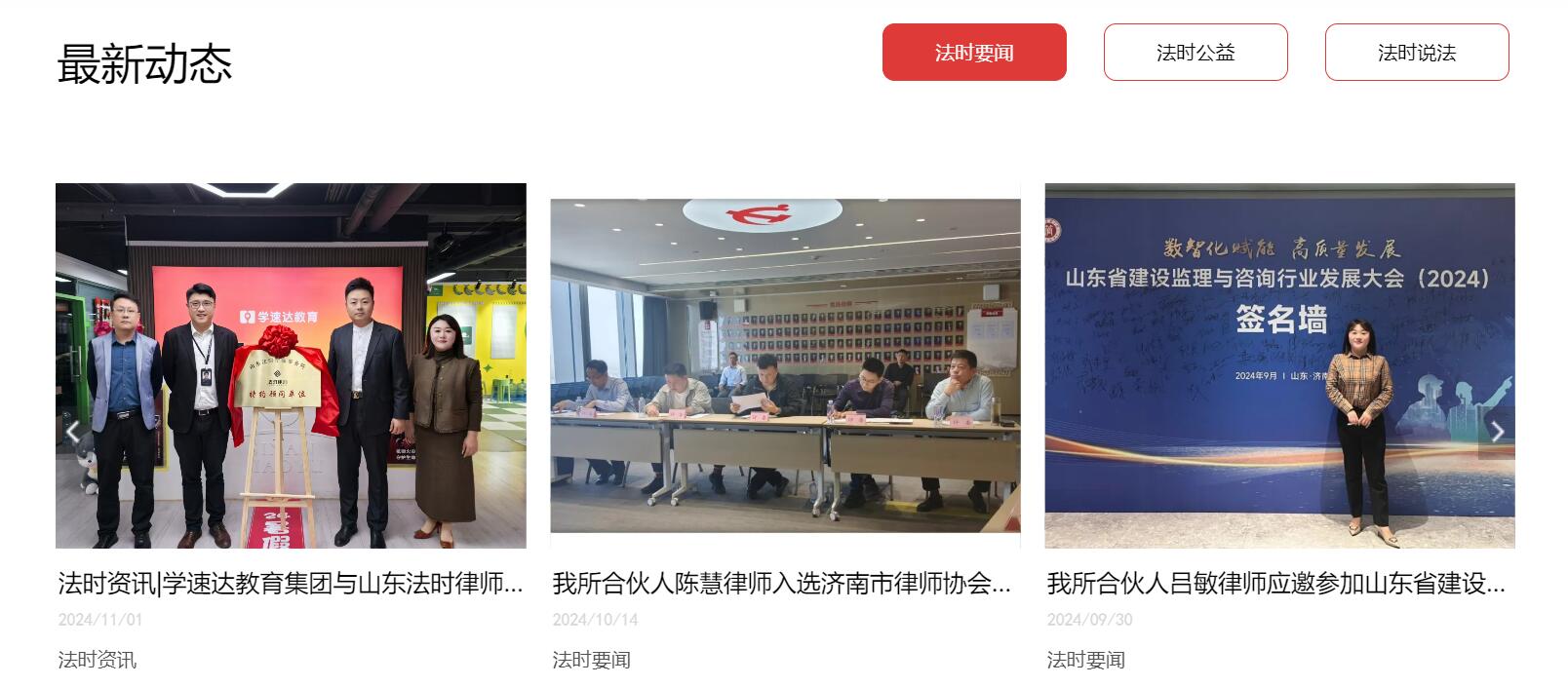Viewport: 1568px width, 686px height.
Task: Read the headline 我所合伙人吕敏律师应邀参加山东省建设
Action: point(1276,584)
